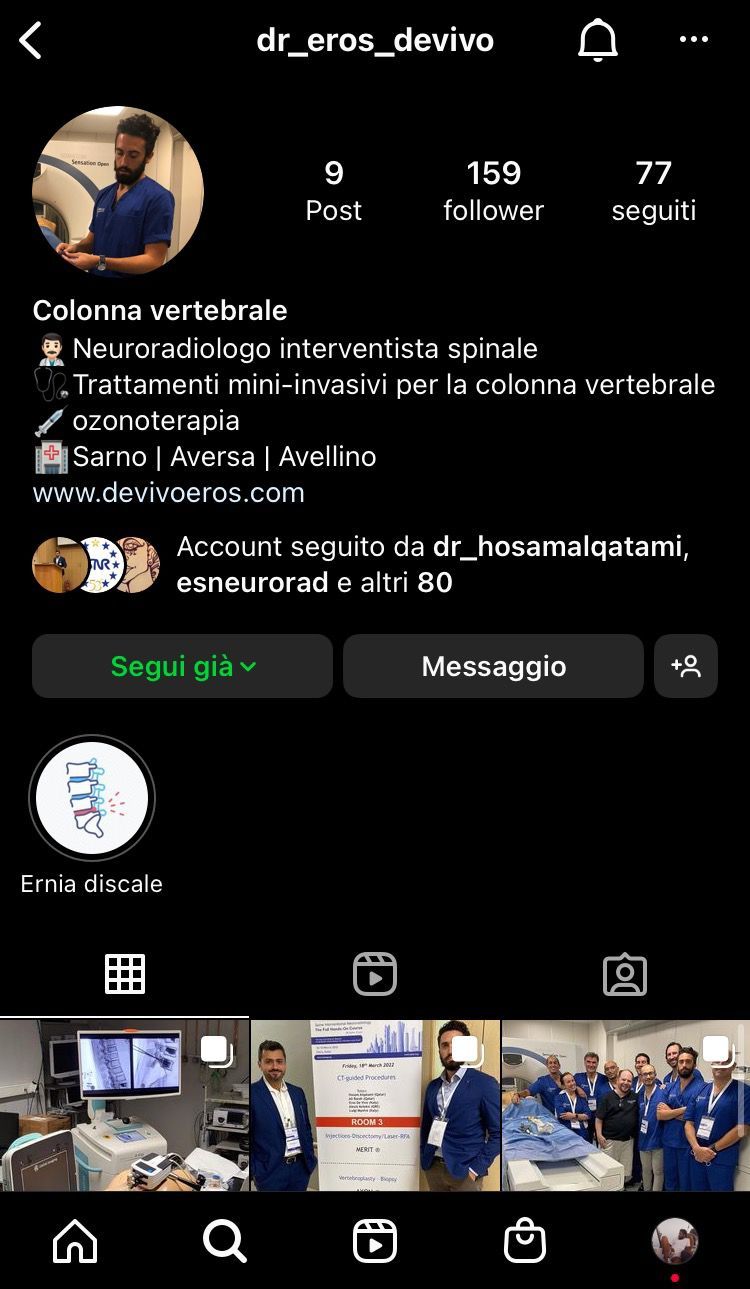
Task: View the profile picture
Action: [118, 191]
